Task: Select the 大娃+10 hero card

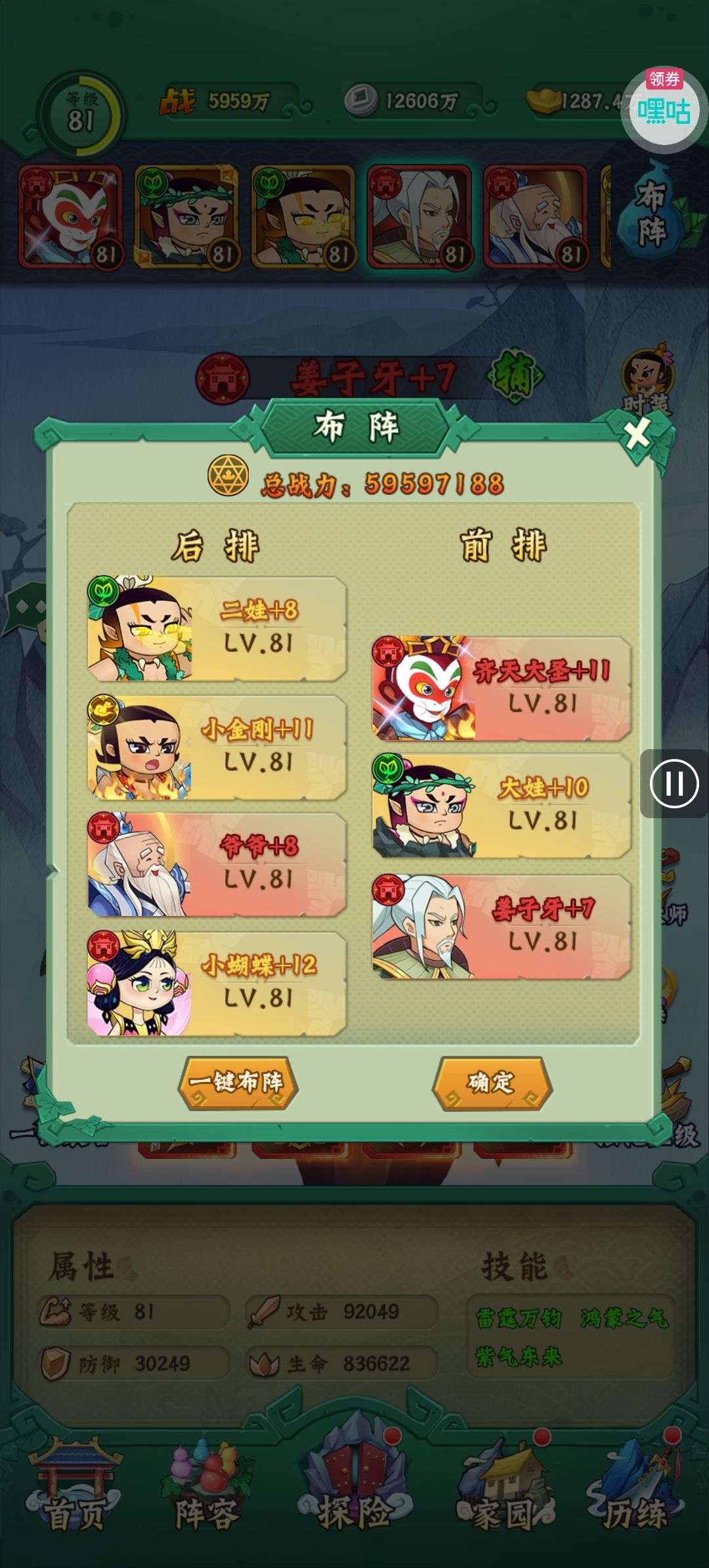Action: click(502, 806)
